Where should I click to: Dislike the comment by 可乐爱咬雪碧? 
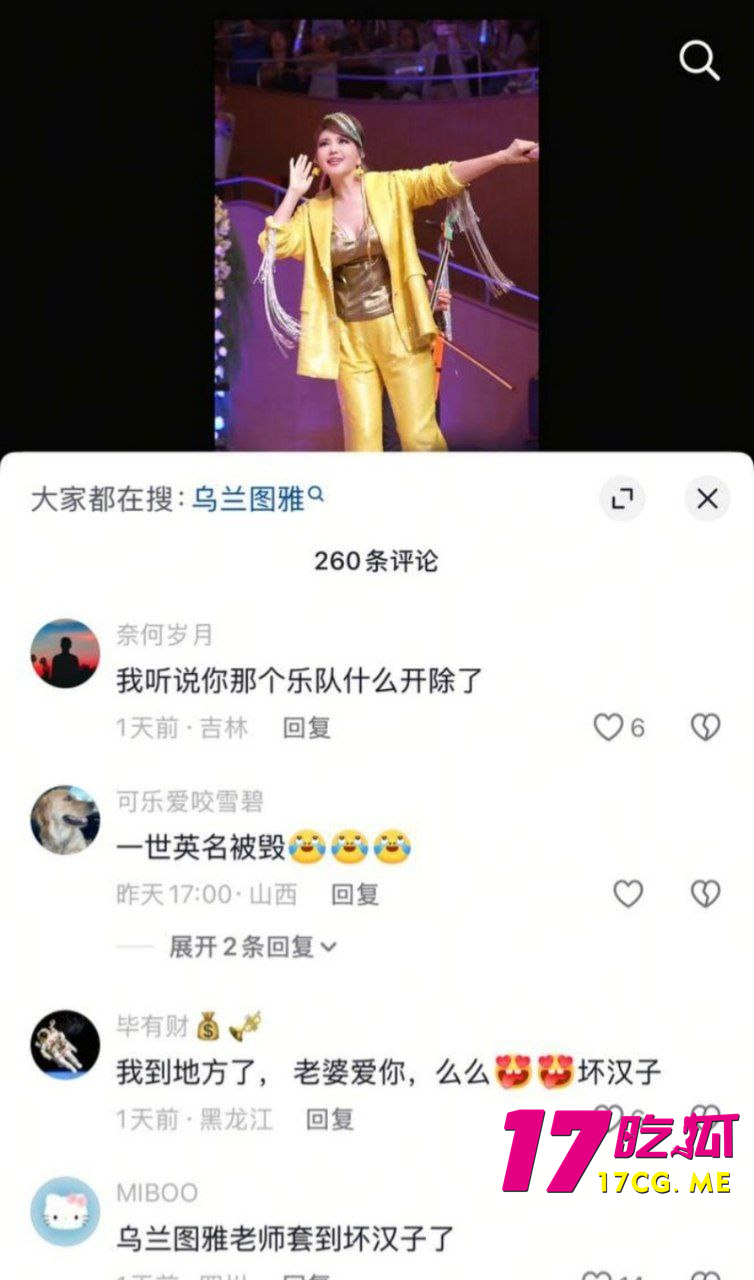point(706,893)
